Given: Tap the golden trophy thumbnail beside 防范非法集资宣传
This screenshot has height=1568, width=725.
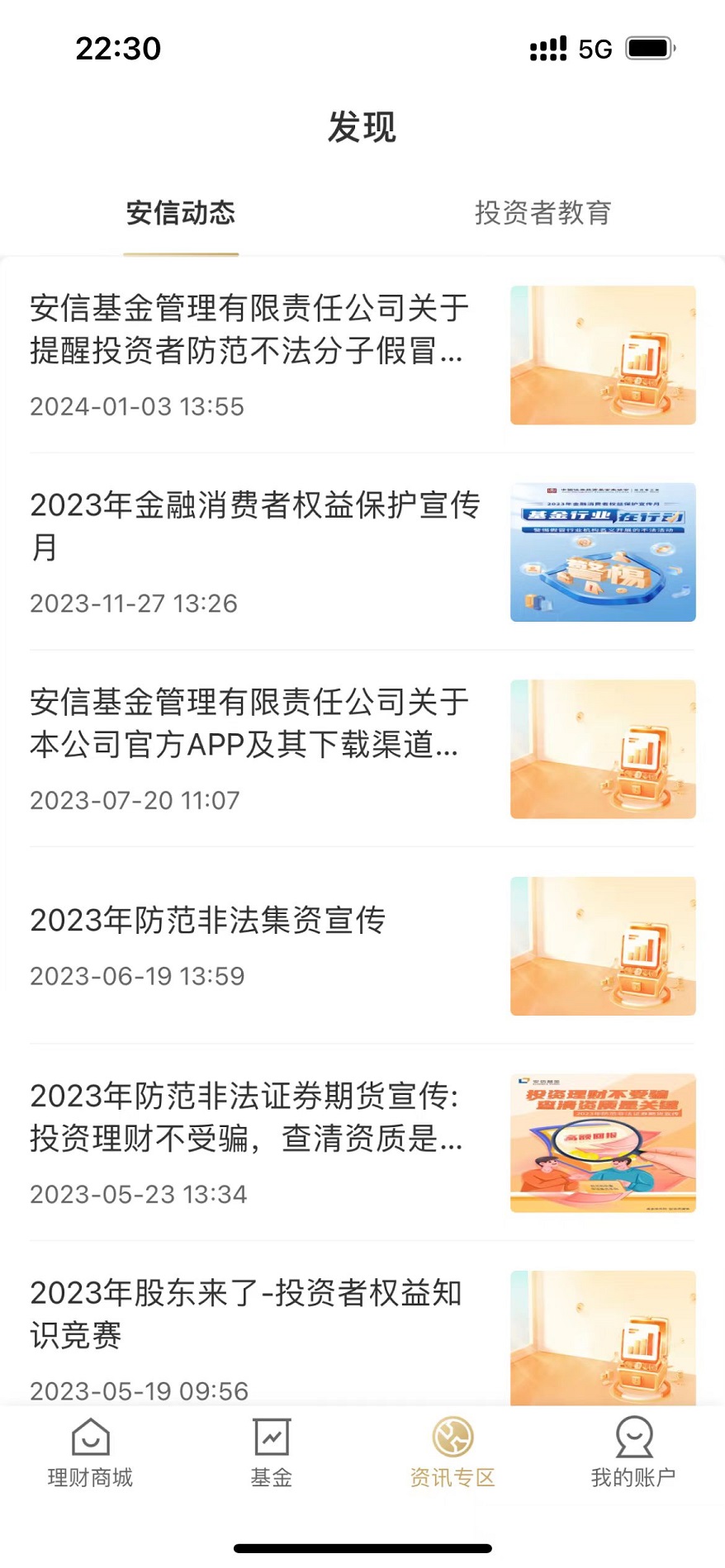Looking at the screenshot, I should click(x=603, y=945).
